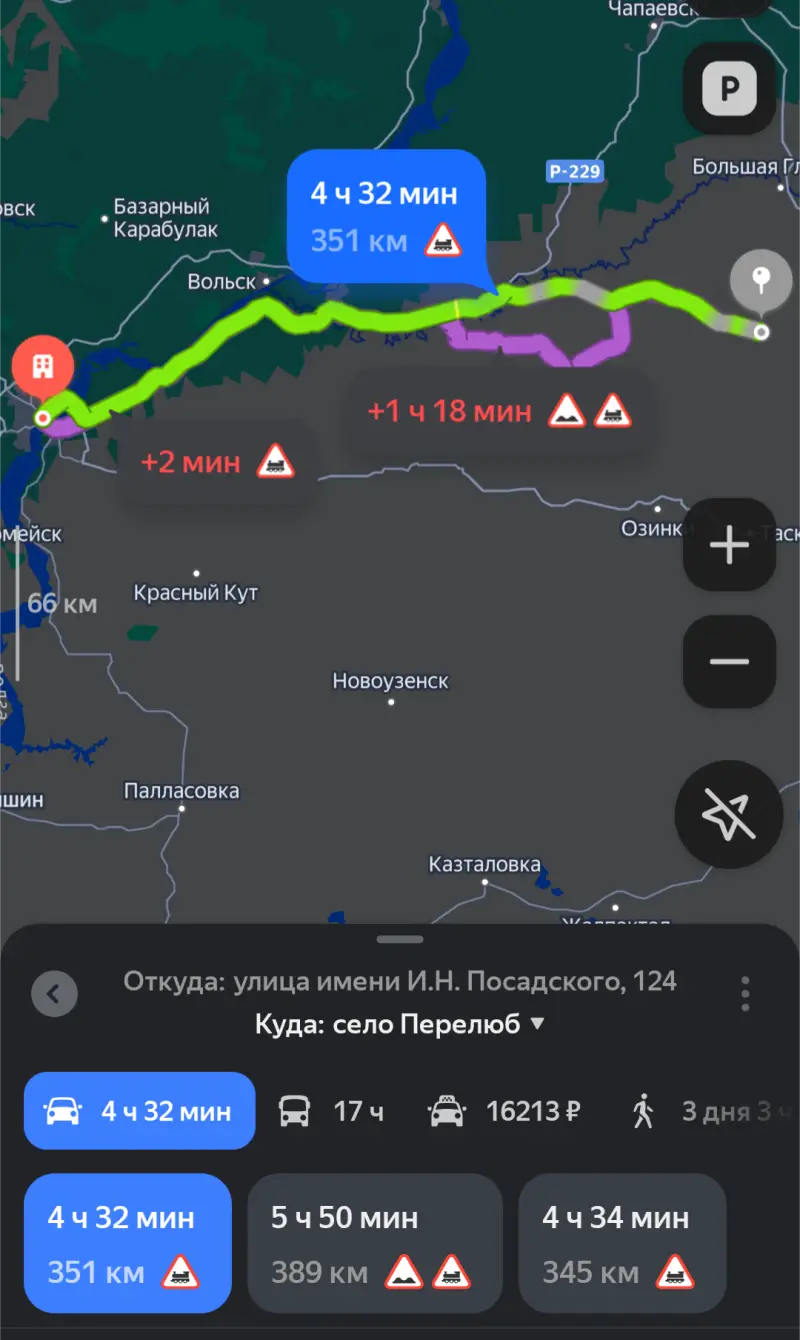Tap the +1 ч 18 мин alternative bubble
Viewport: 800px width, 1340px height.
coord(498,411)
